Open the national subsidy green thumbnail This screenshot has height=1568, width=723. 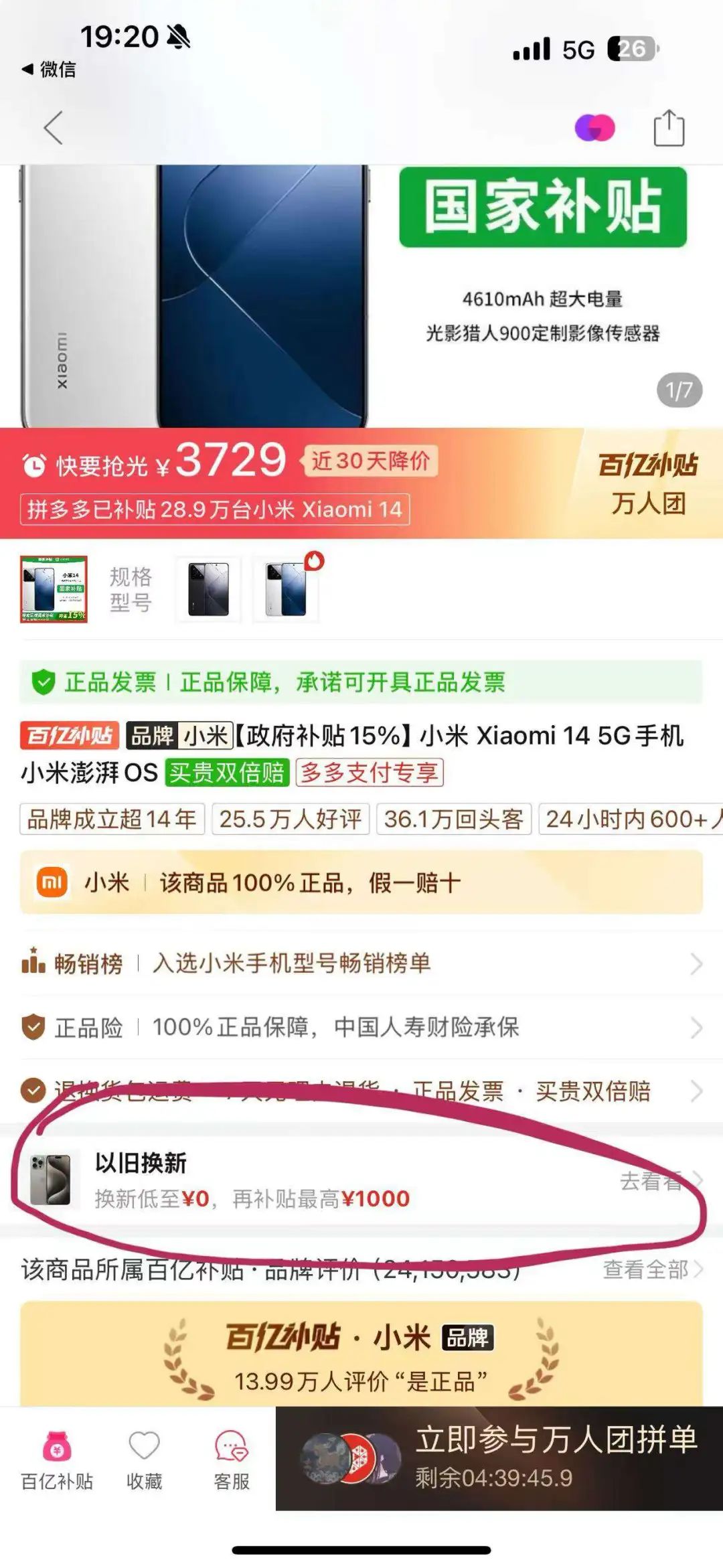click(54, 589)
